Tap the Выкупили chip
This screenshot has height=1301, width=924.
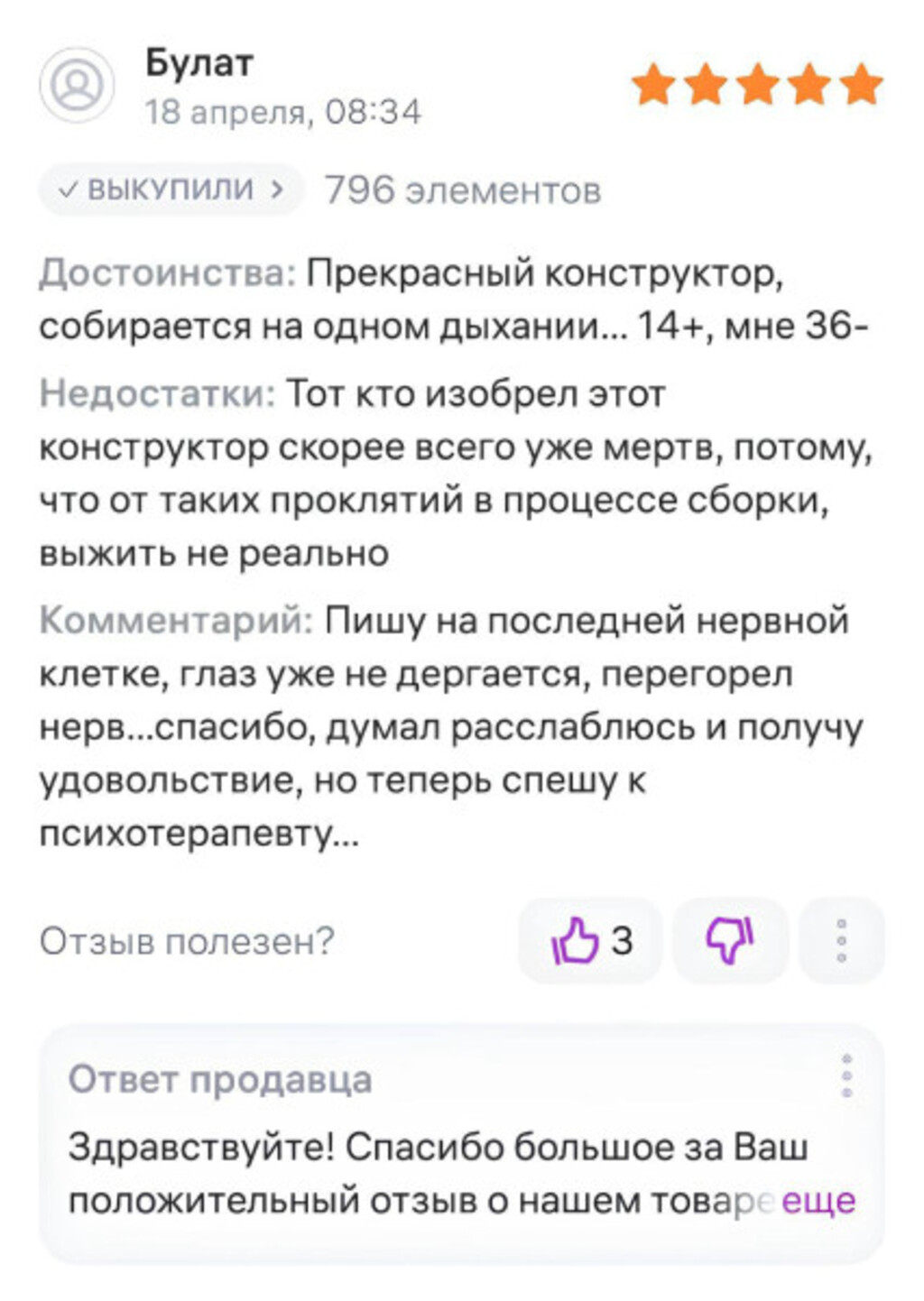[x=171, y=189]
